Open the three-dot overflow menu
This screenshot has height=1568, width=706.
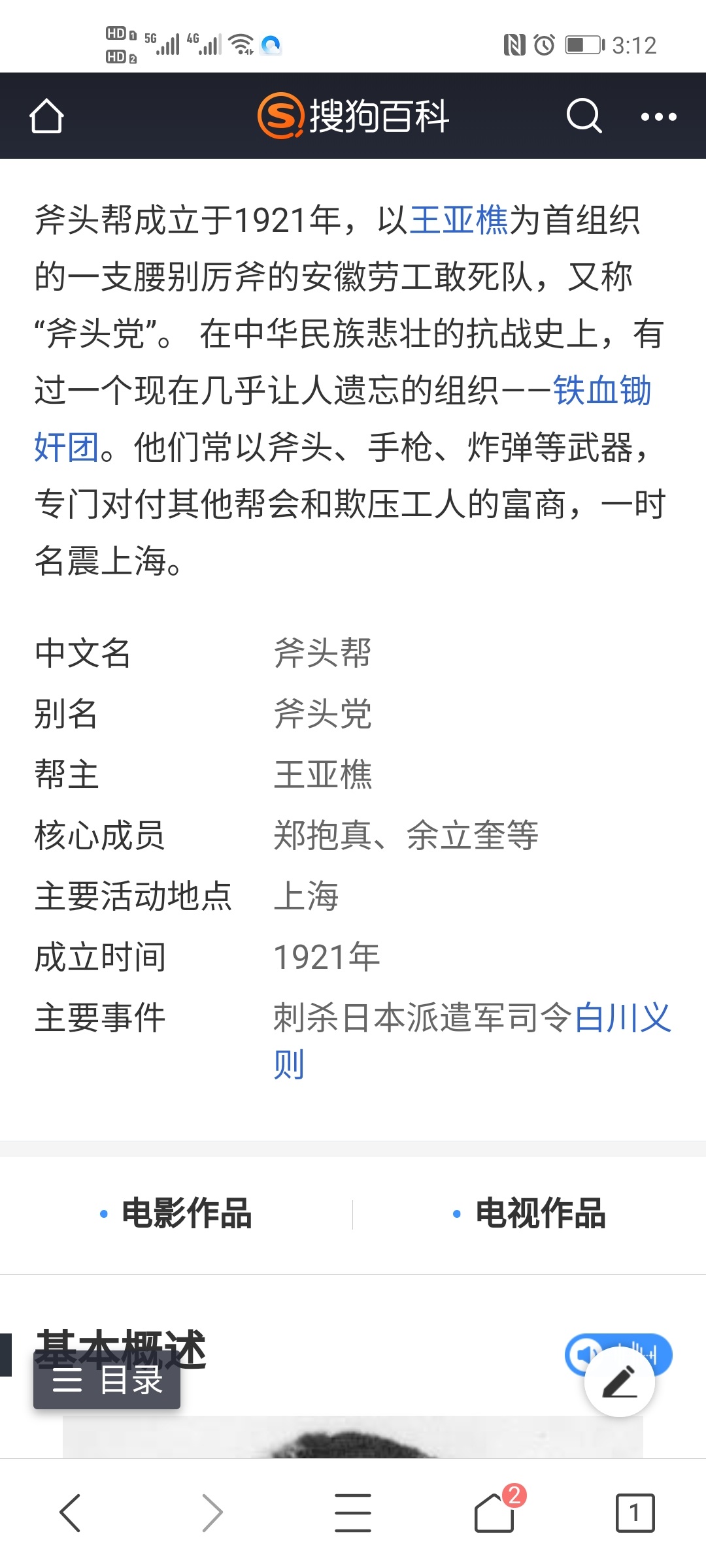pos(658,117)
